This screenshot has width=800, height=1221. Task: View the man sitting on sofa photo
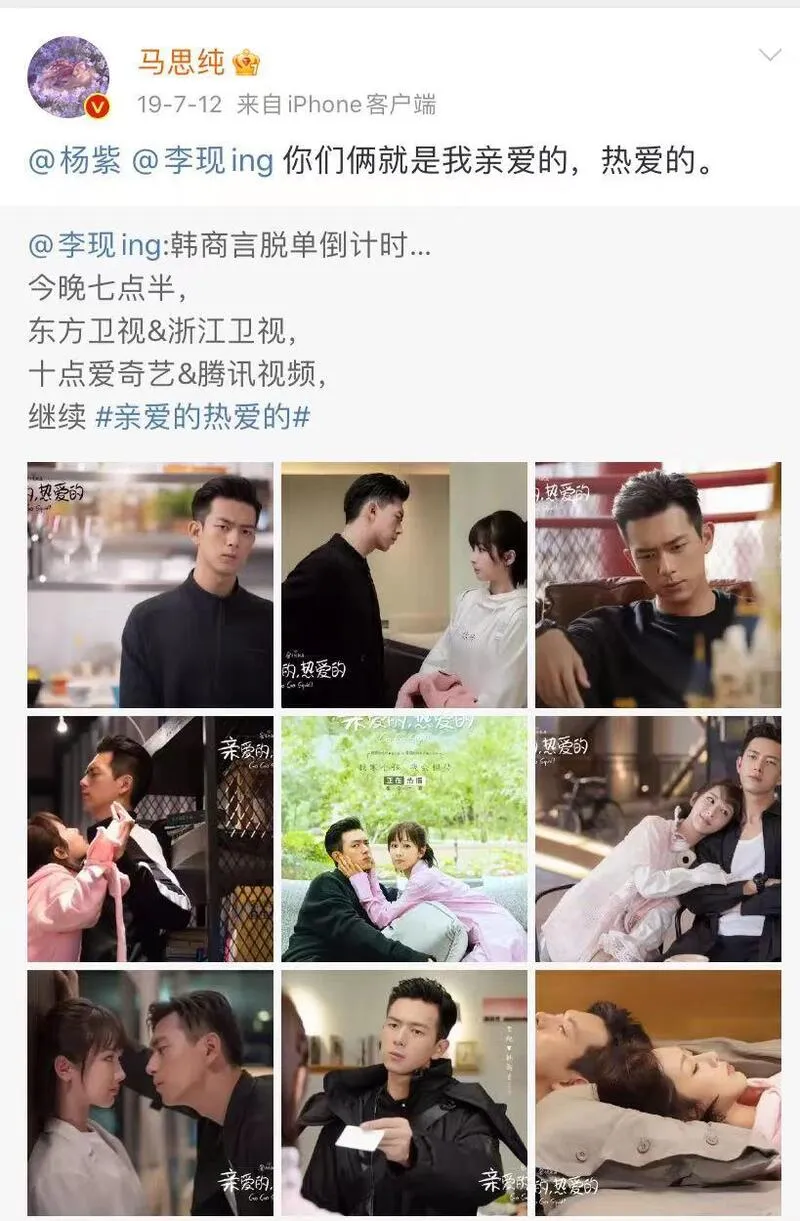point(658,585)
